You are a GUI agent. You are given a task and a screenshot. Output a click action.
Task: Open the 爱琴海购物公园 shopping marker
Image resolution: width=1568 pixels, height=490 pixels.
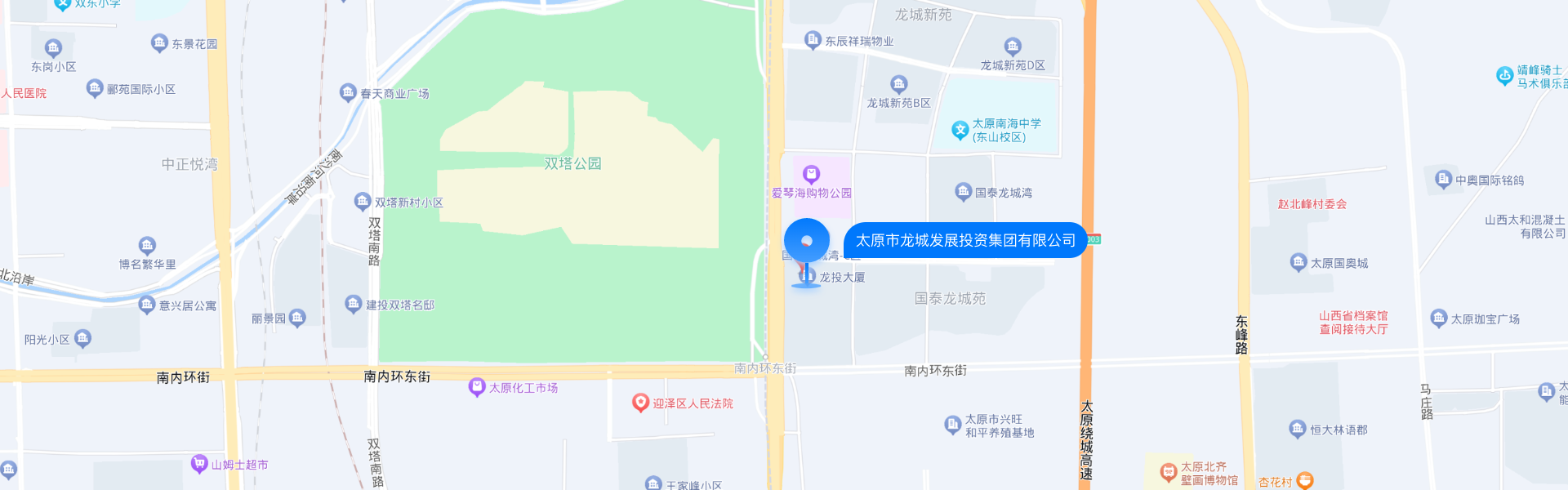[x=811, y=174]
